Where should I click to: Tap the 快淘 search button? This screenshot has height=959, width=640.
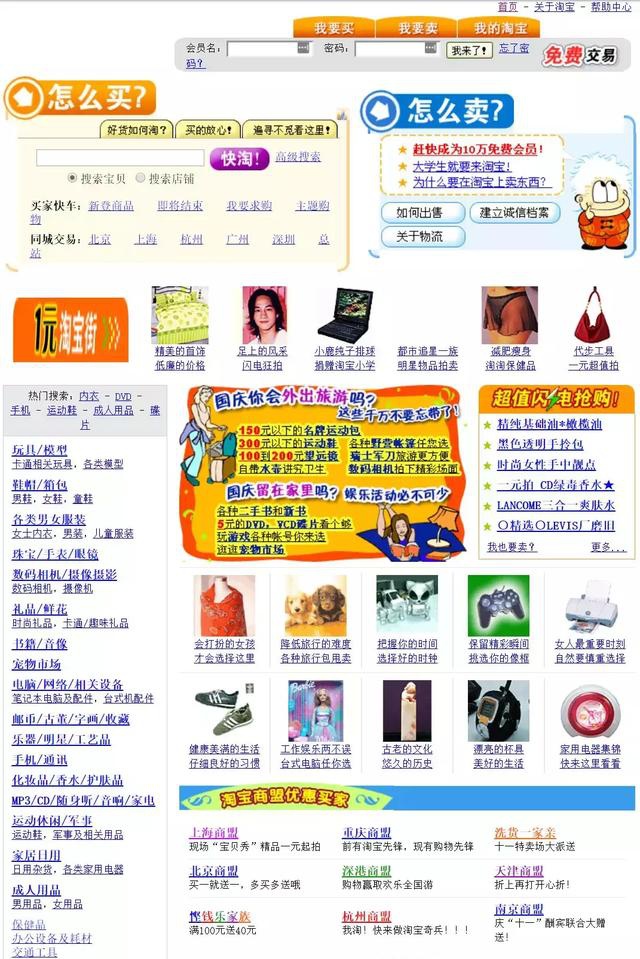coord(239,158)
